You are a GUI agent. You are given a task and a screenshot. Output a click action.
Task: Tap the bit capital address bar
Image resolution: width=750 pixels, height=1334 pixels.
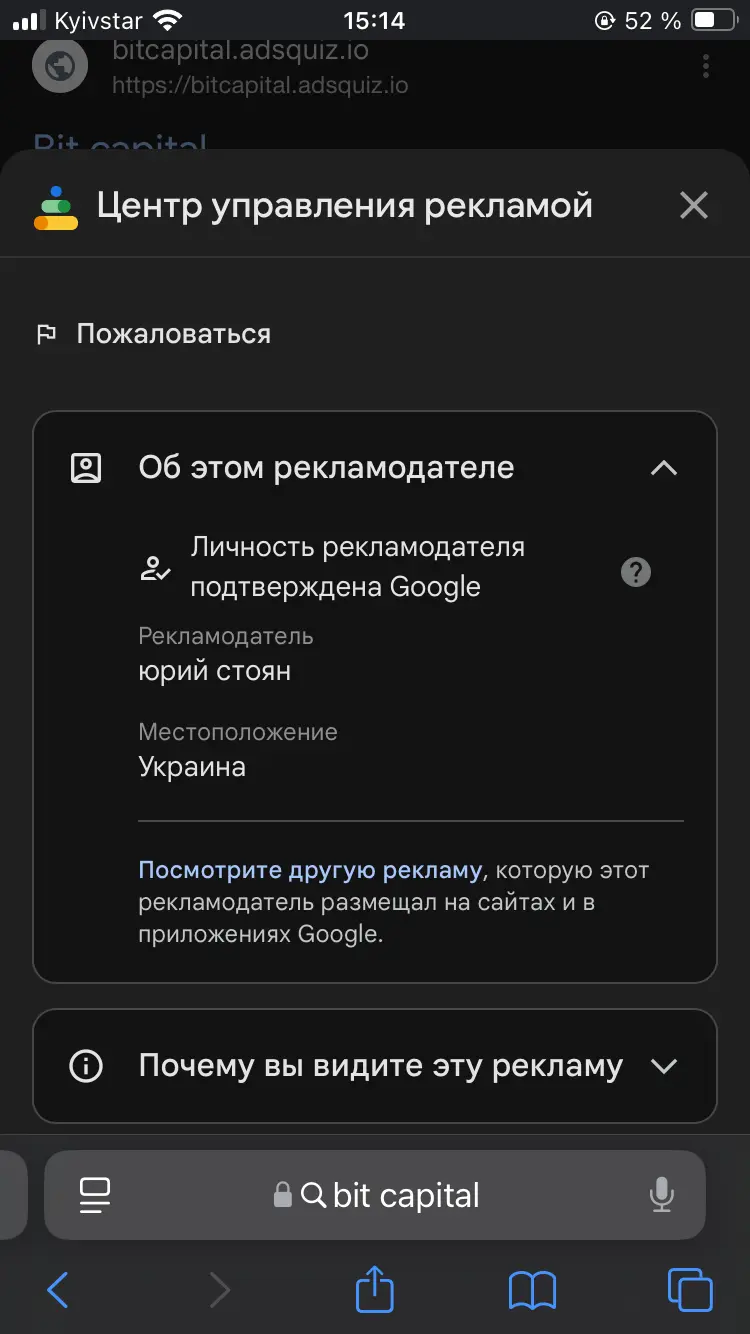click(390, 1195)
